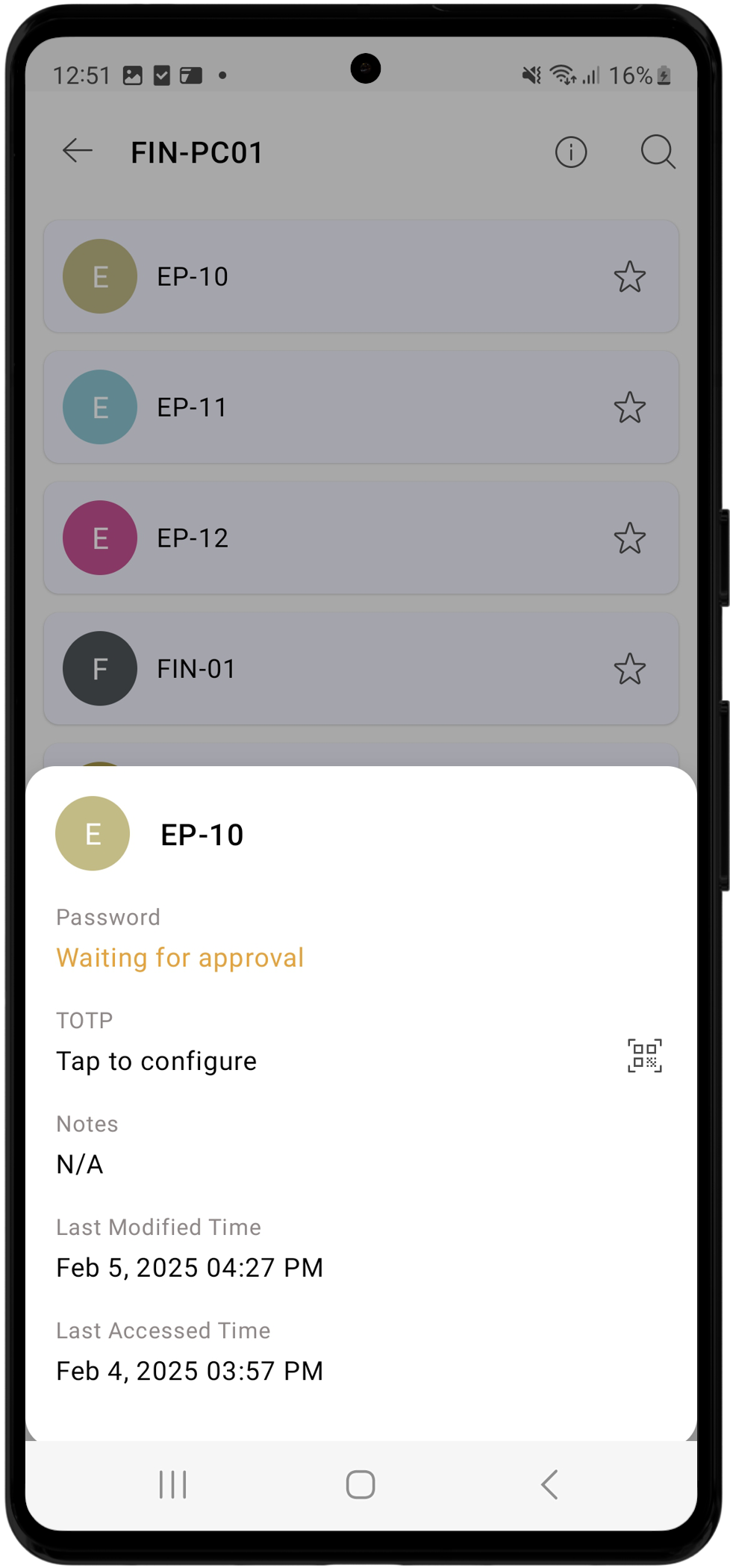
Task: Tap the battery indicator in status bar
Action: tap(663, 74)
